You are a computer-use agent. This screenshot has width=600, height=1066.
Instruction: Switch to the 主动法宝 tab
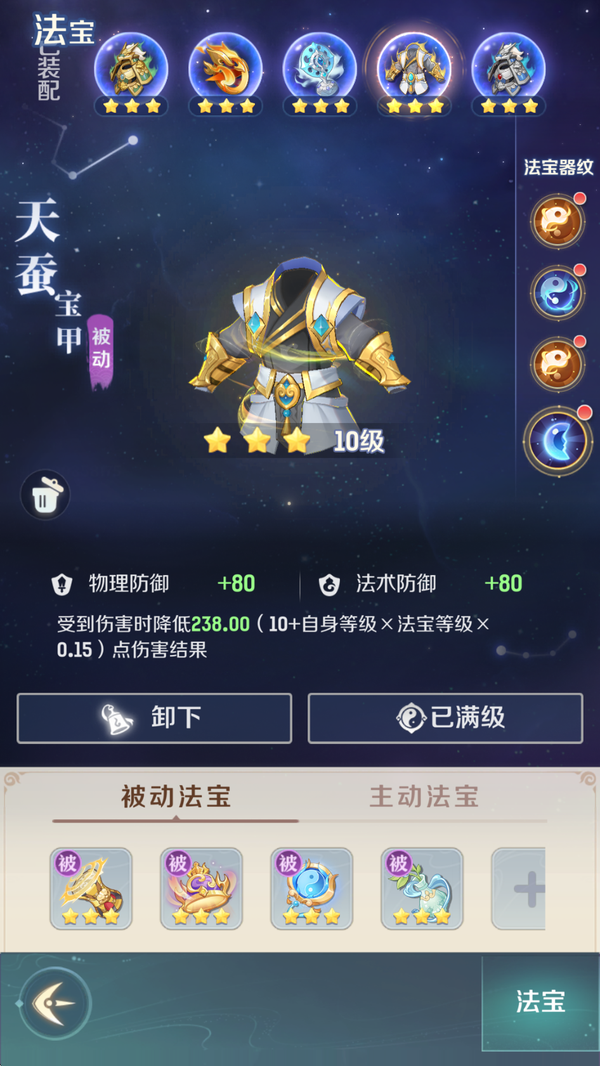pyautogui.click(x=424, y=797)
